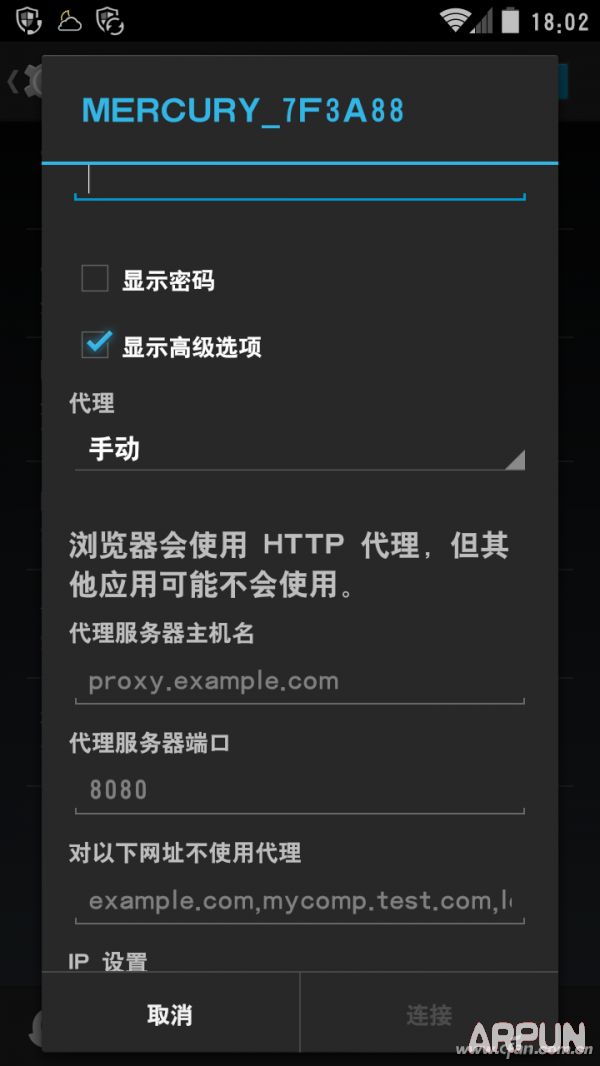Tap 取消 to cancel the dialog
This screenshot has width=600, height=1066.
pos(170,1015)
